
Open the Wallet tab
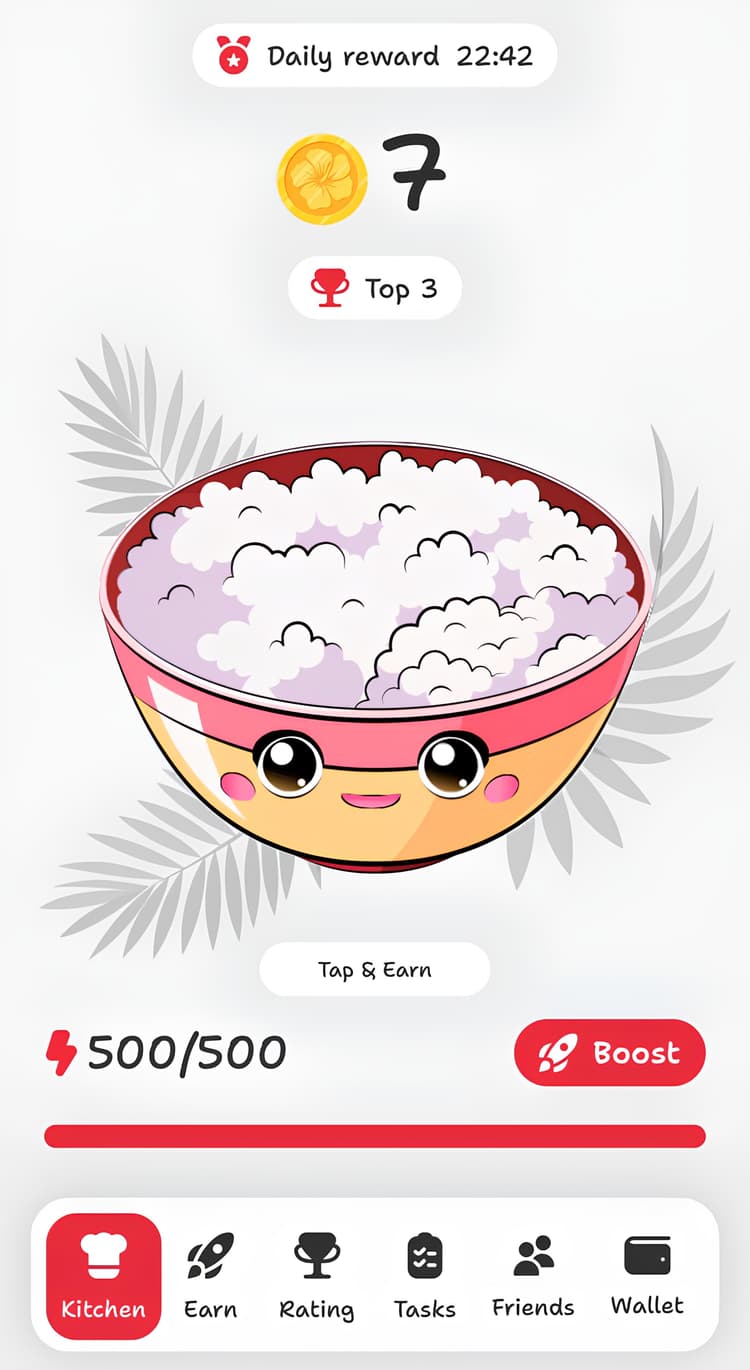click(647, 1276)
